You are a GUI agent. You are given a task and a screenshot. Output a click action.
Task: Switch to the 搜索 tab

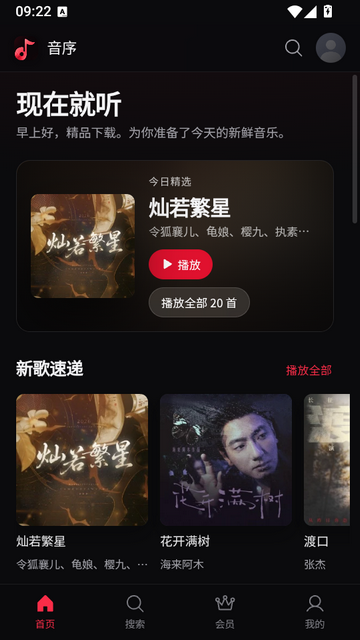click(x=135, y=612)
